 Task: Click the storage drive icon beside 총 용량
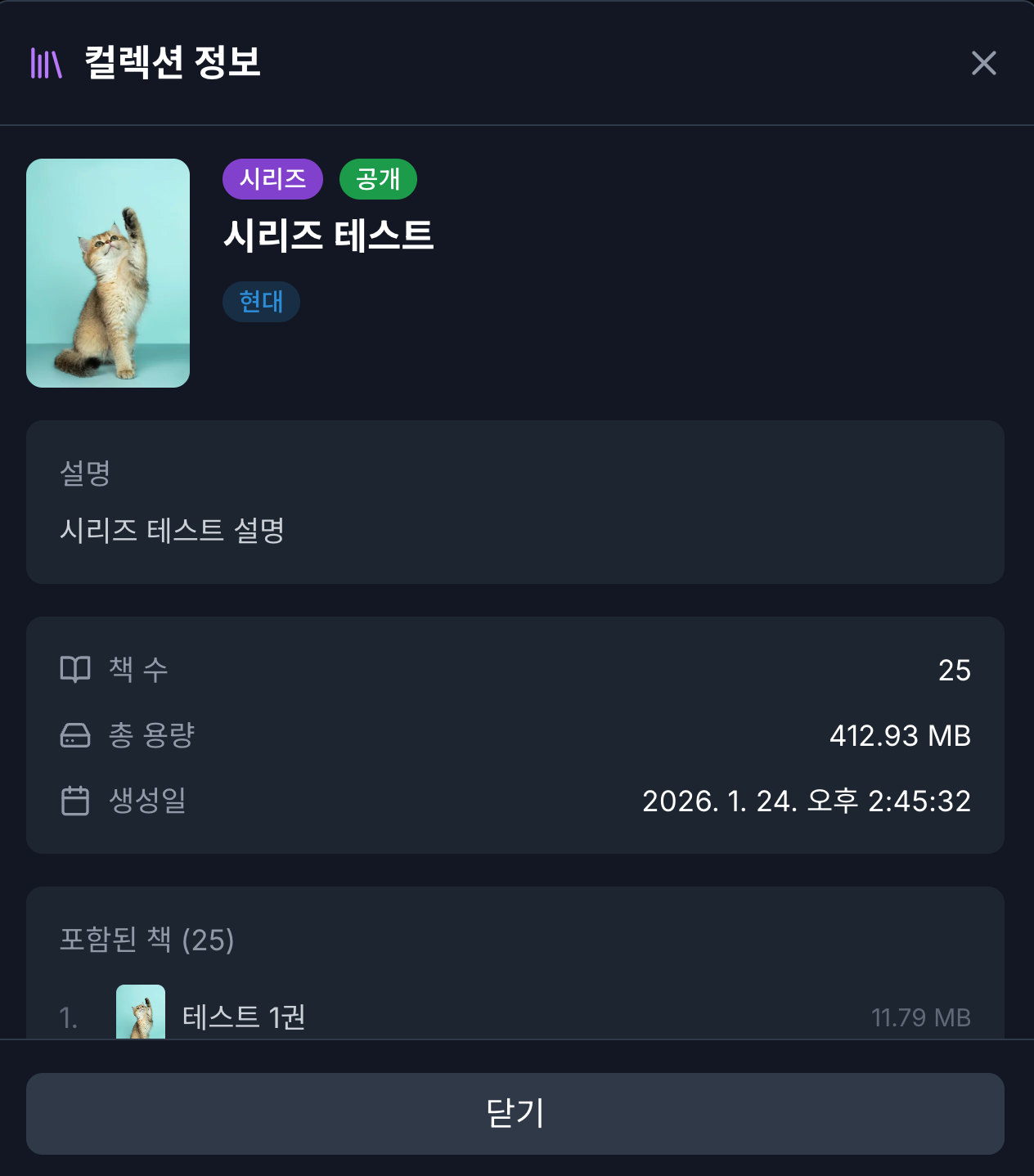(x=74, y=735)
